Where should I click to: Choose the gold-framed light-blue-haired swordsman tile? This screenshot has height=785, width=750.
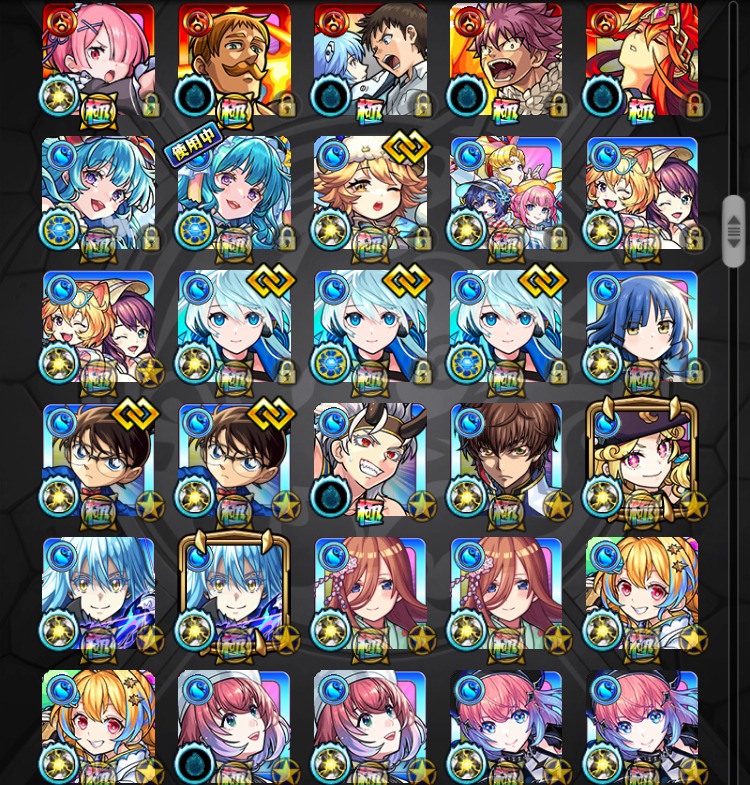234,594
